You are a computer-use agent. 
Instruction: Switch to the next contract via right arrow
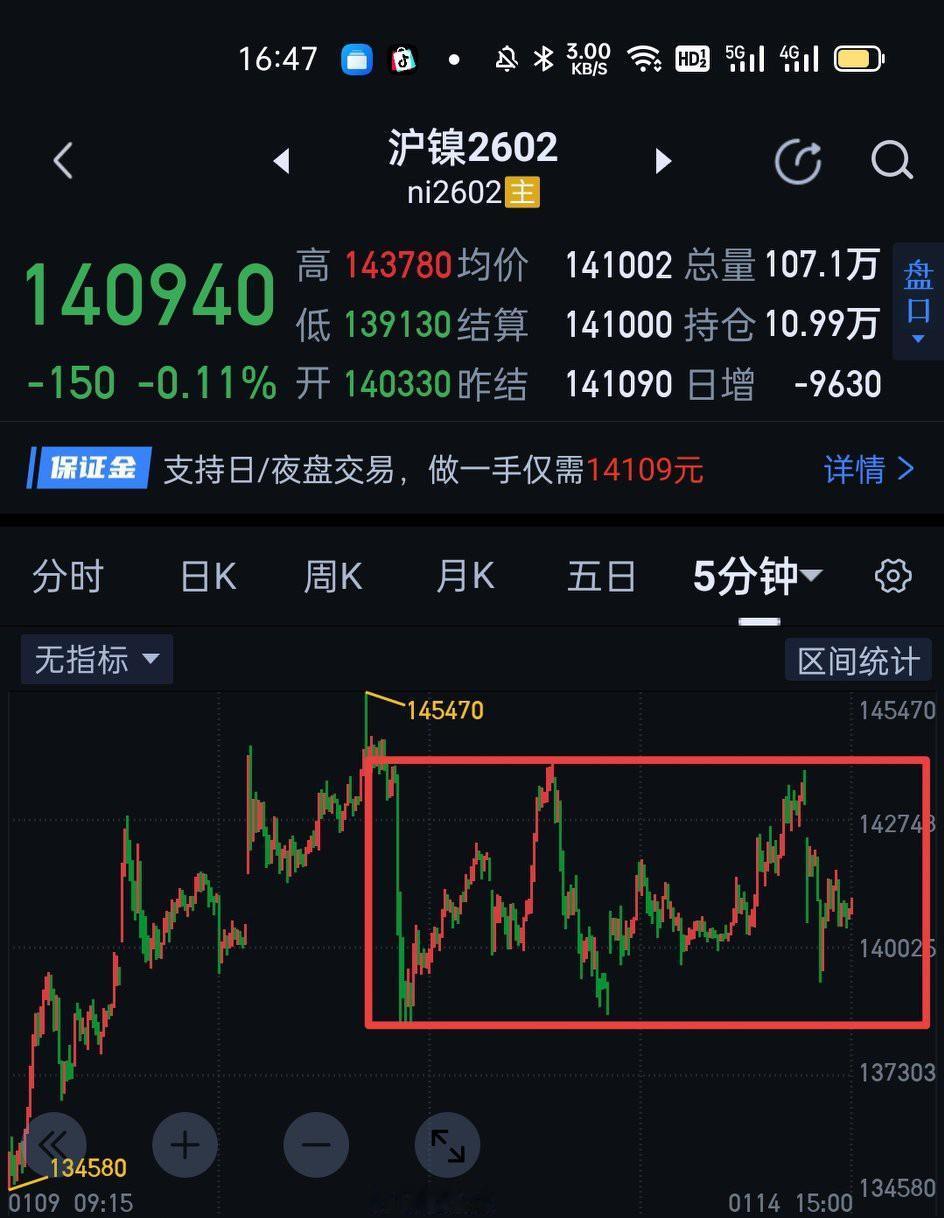[662, 161]
